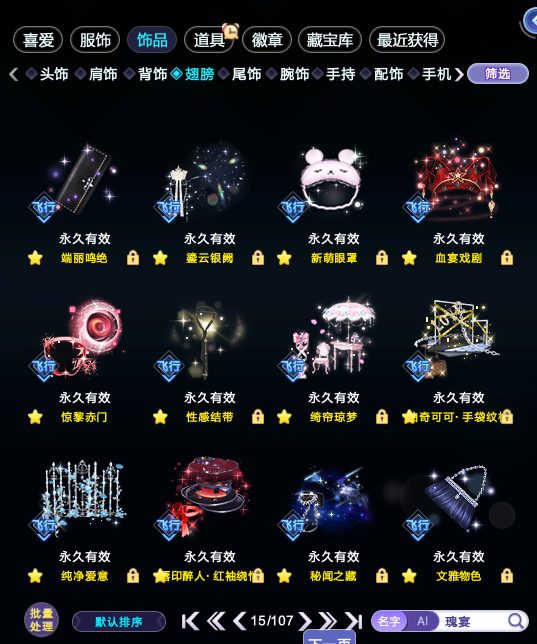Open the 批量处理 batch processing button
Viewport: 537px width, 644px height.
click(x=41, y=620)
